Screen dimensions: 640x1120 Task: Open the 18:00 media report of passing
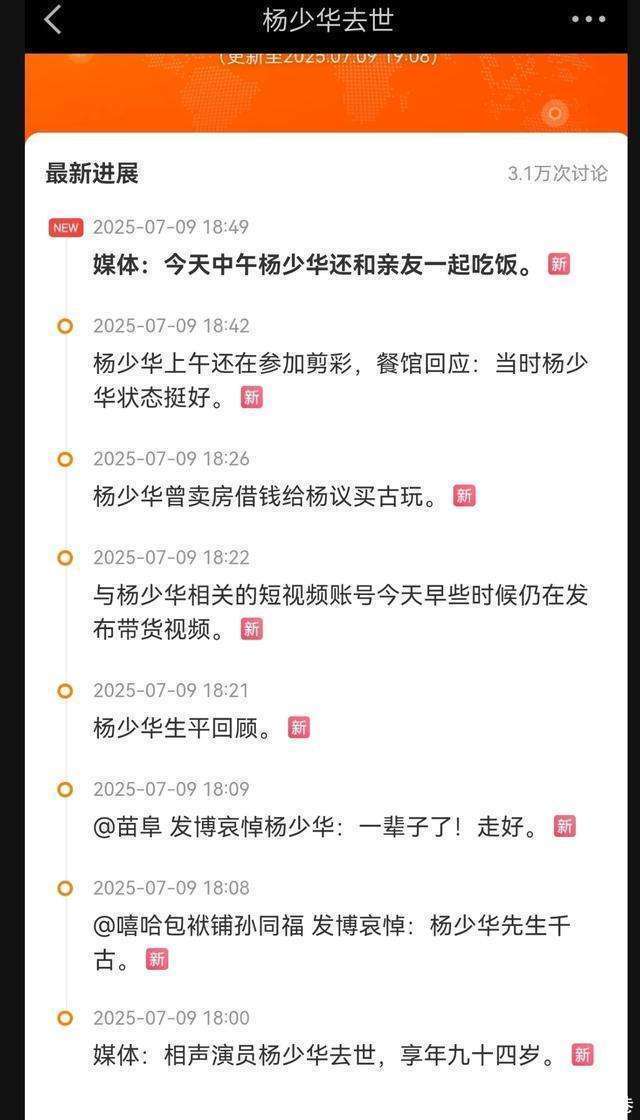click(x=325, y=1055)
